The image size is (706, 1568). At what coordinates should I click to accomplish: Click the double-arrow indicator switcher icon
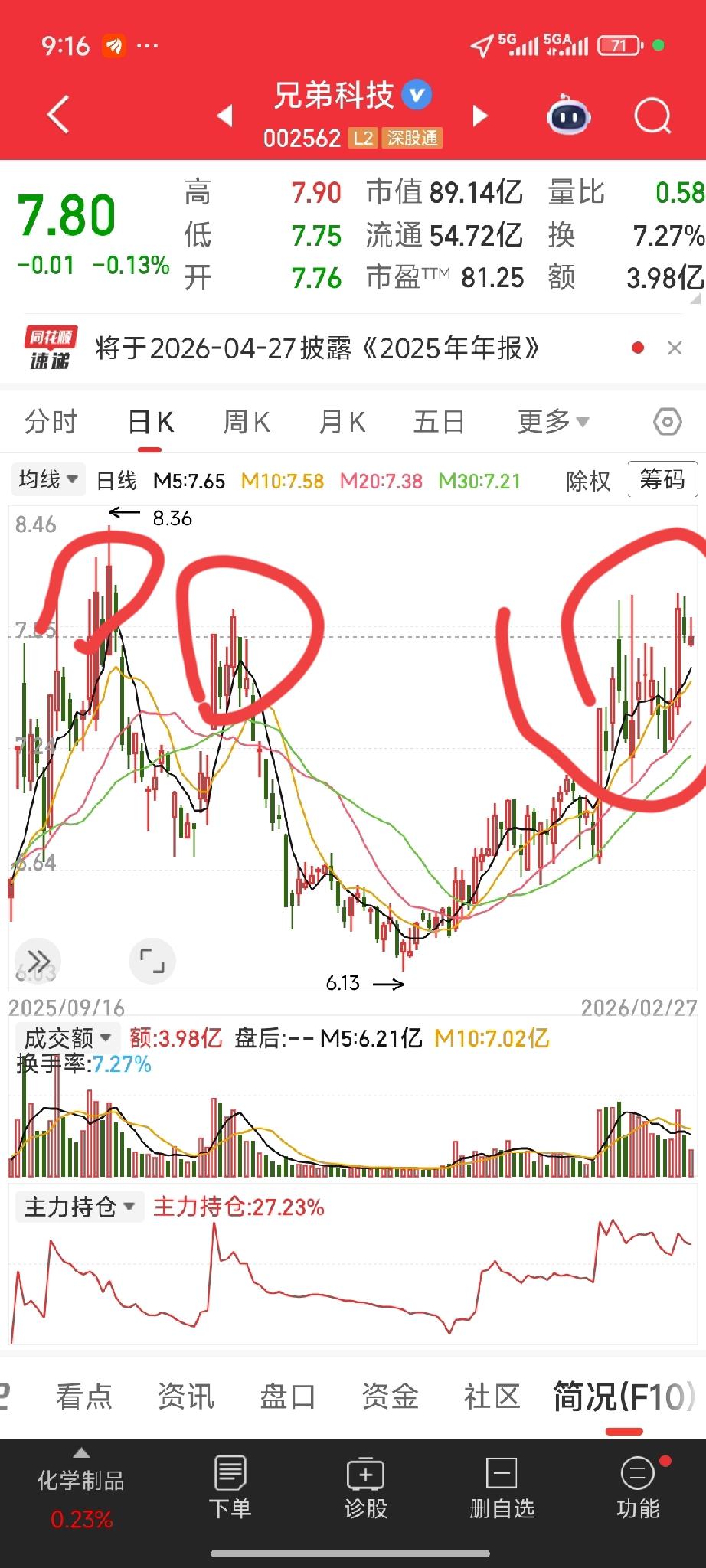(37, 961)
